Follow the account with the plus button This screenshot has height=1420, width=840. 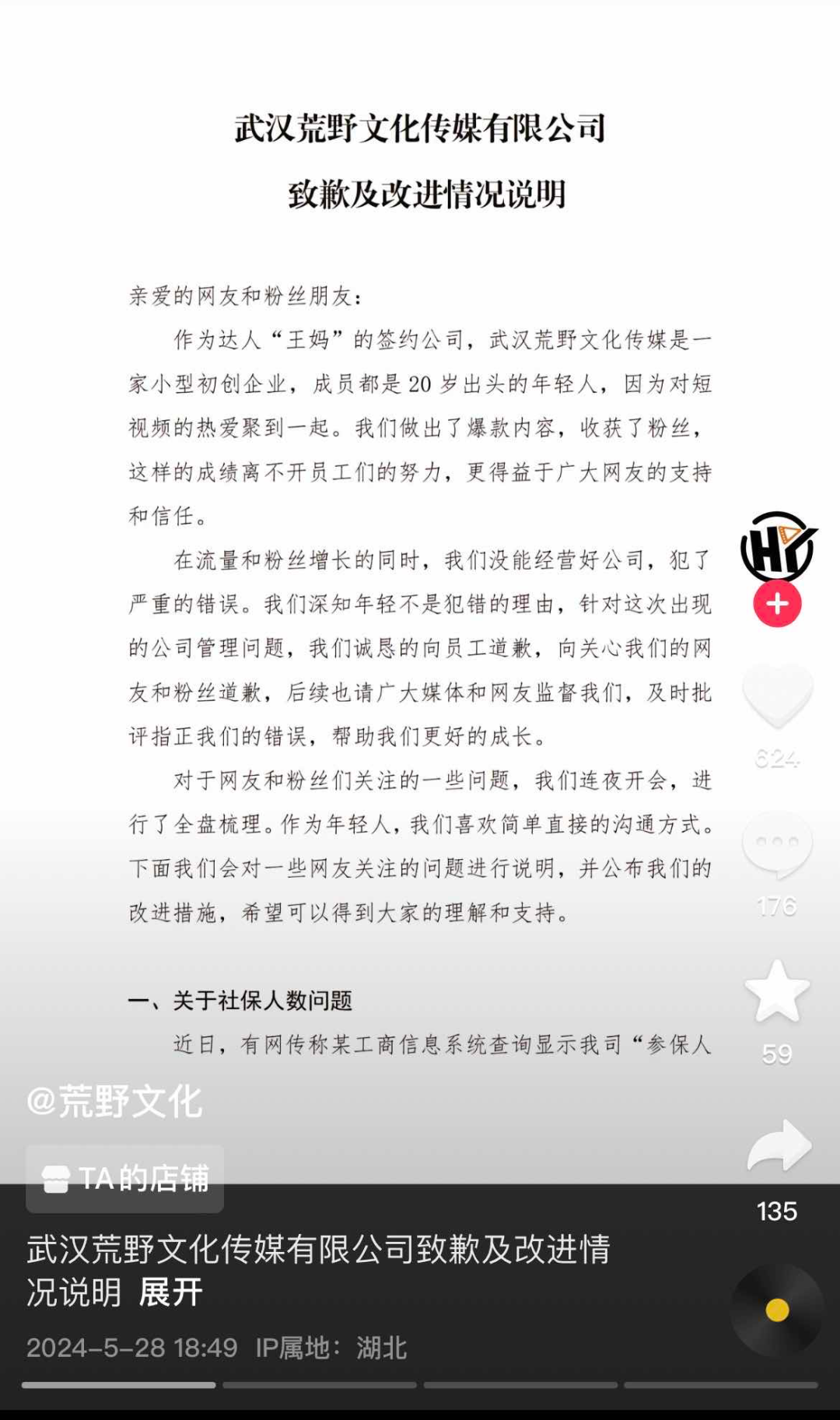tap(777, 604)
